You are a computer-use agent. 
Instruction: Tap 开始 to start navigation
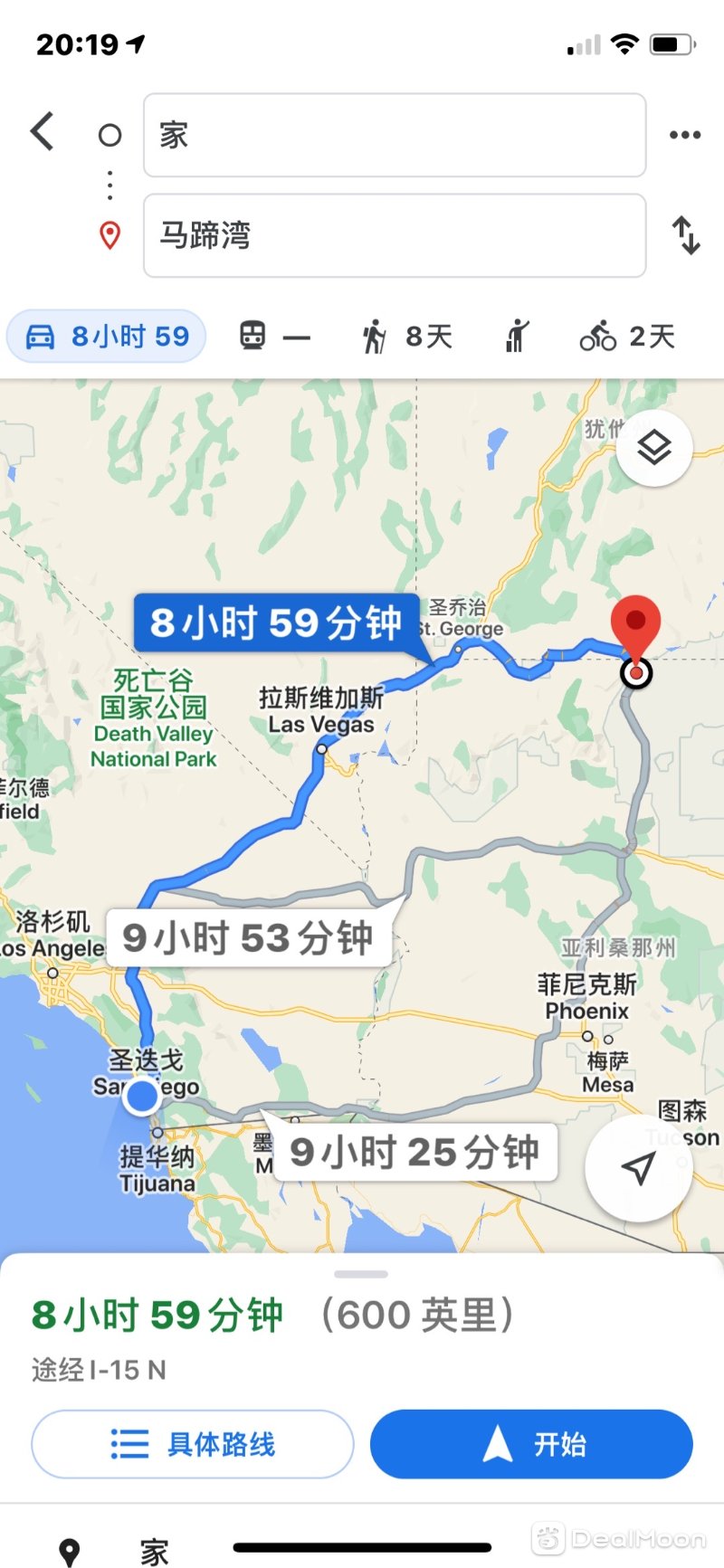coord(531,1444)
